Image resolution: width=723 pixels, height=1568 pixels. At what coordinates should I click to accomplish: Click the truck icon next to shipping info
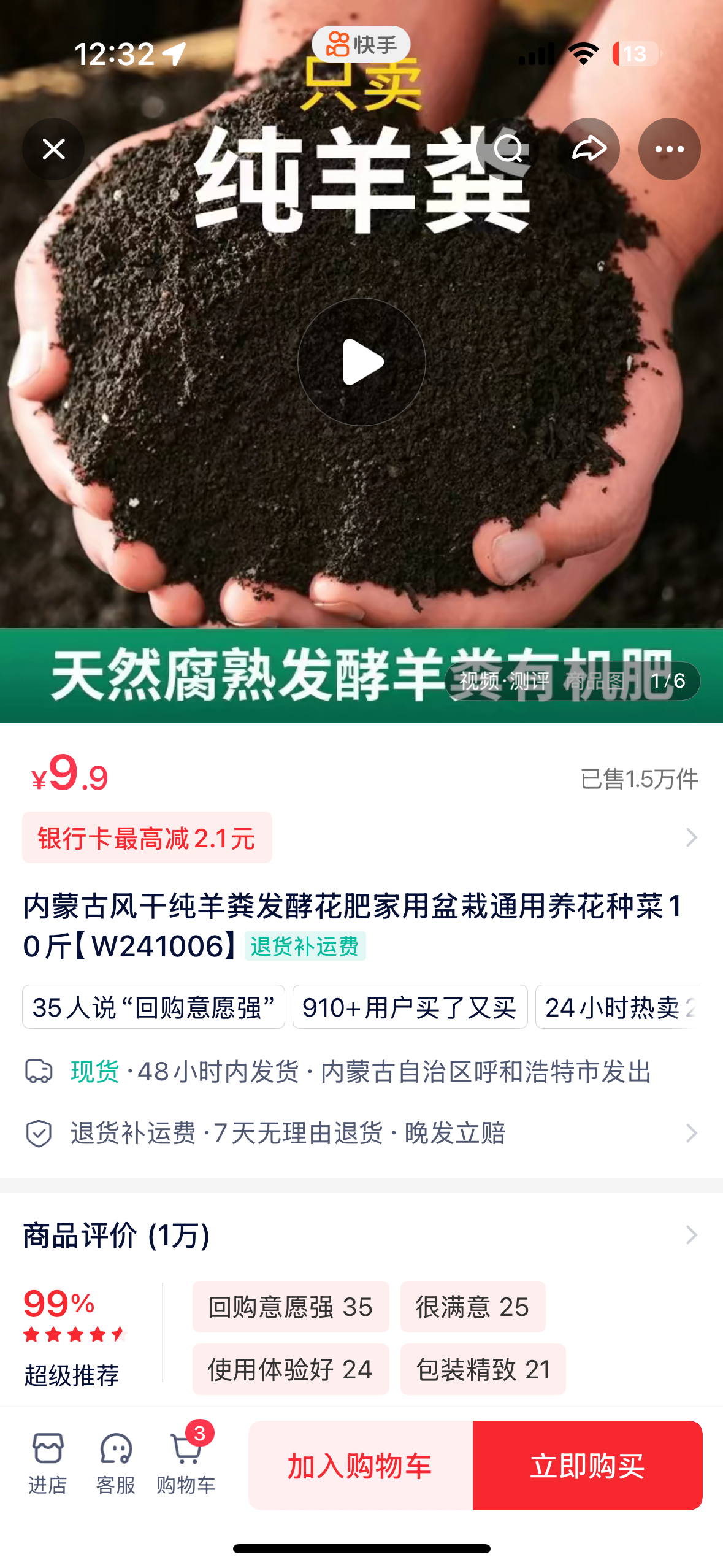pyautogui.click(x=39, y=1072)
